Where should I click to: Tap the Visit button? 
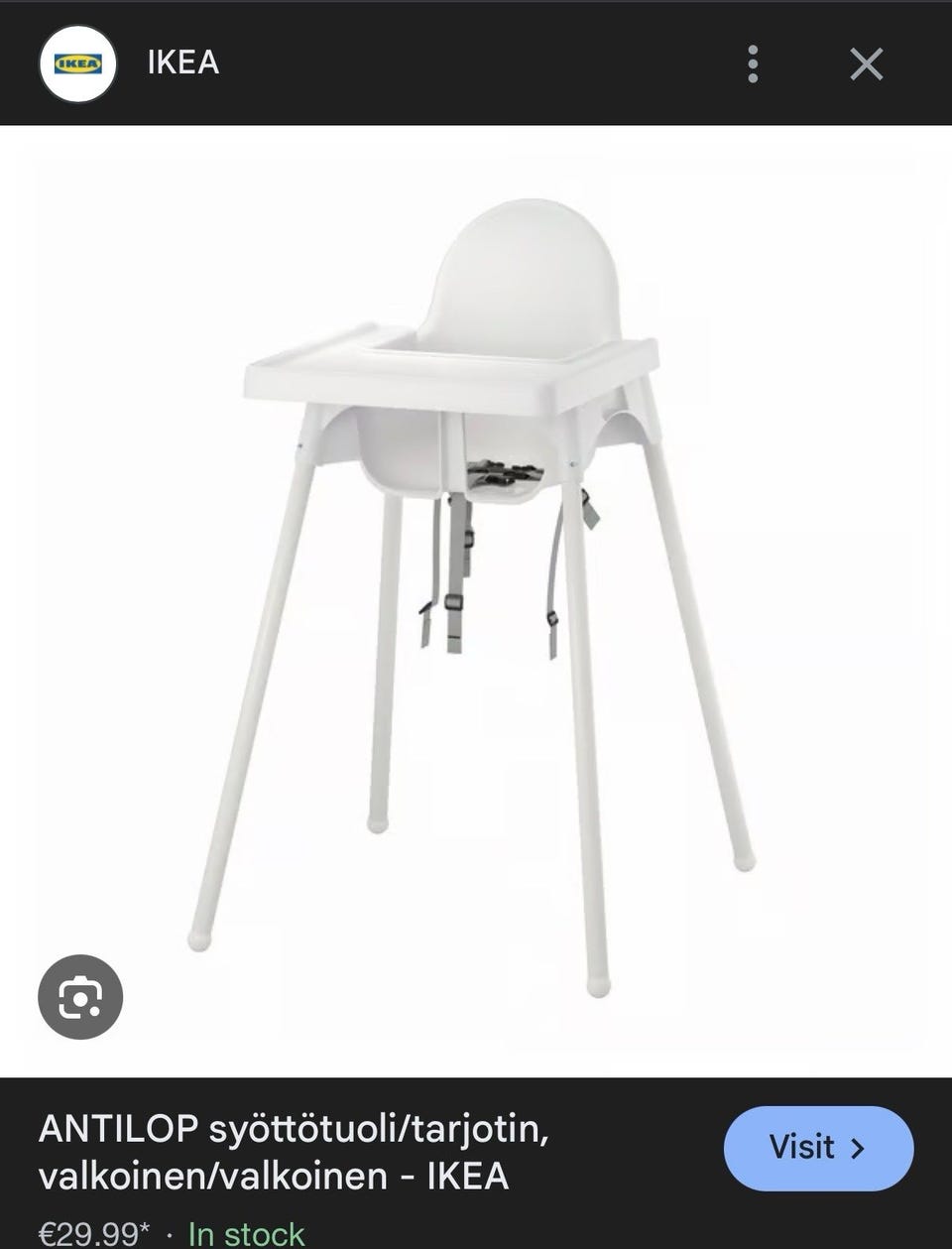[x=818, y=1148]
